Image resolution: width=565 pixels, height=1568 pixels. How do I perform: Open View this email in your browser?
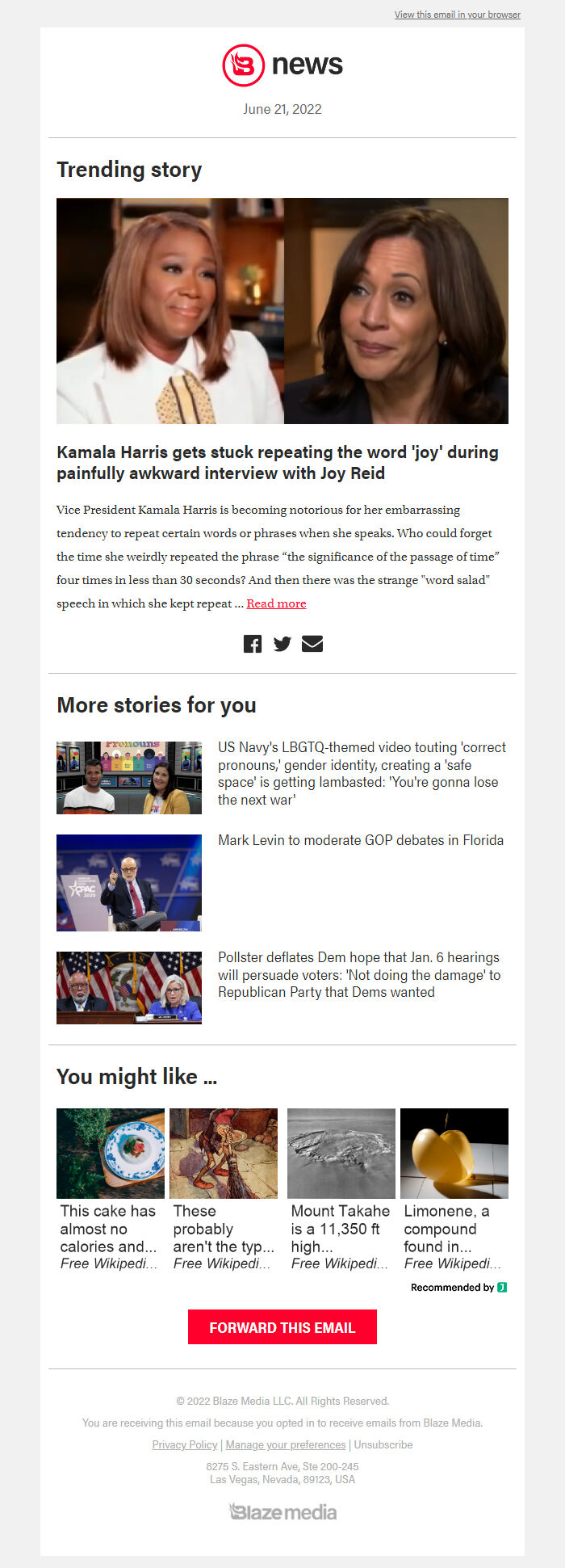[457, 15]
